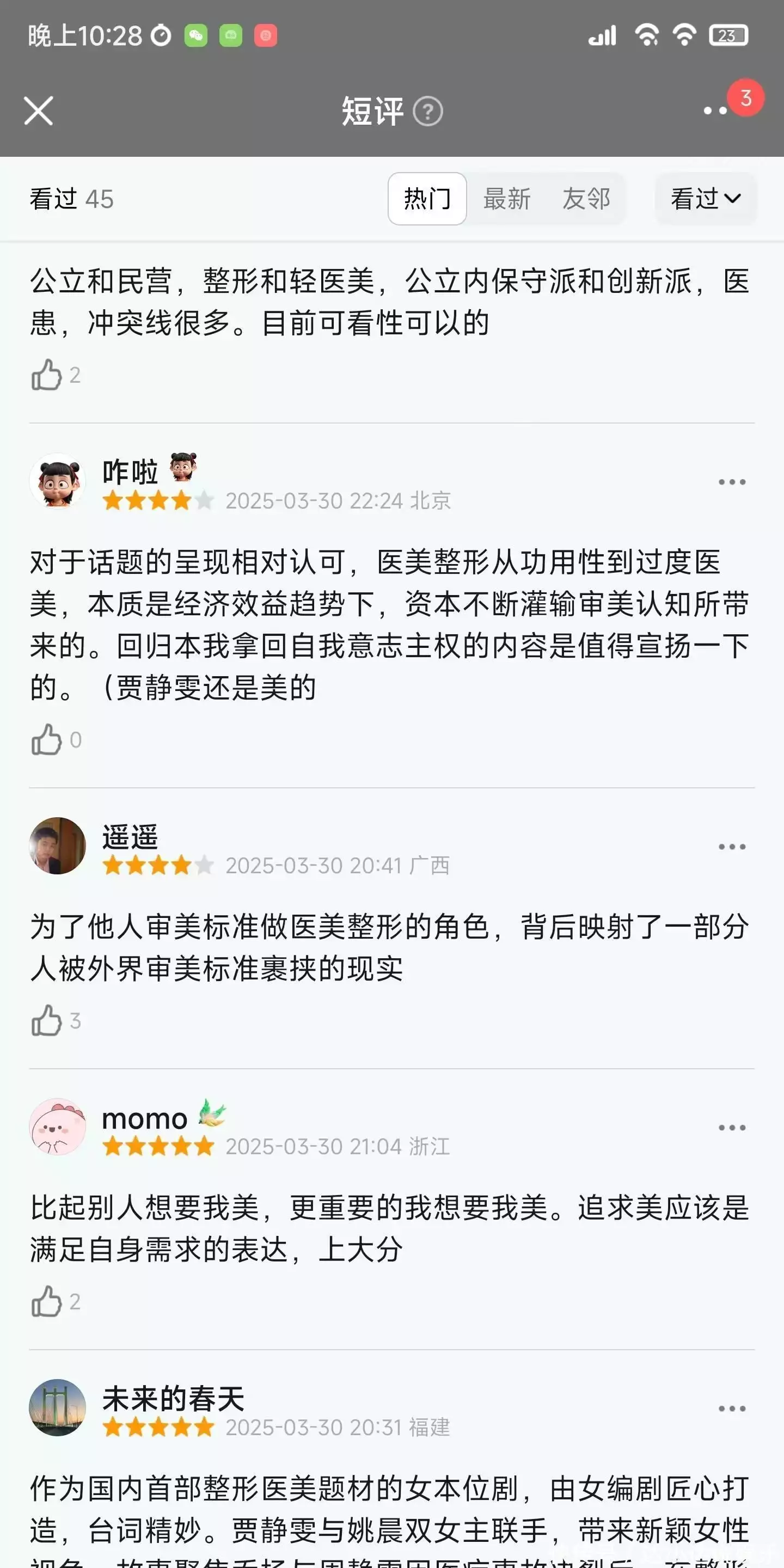The height and width of the screenshot is (1568, 784).
Task: Like the review about 公立和民营
Action: click(x=47, y=375)
